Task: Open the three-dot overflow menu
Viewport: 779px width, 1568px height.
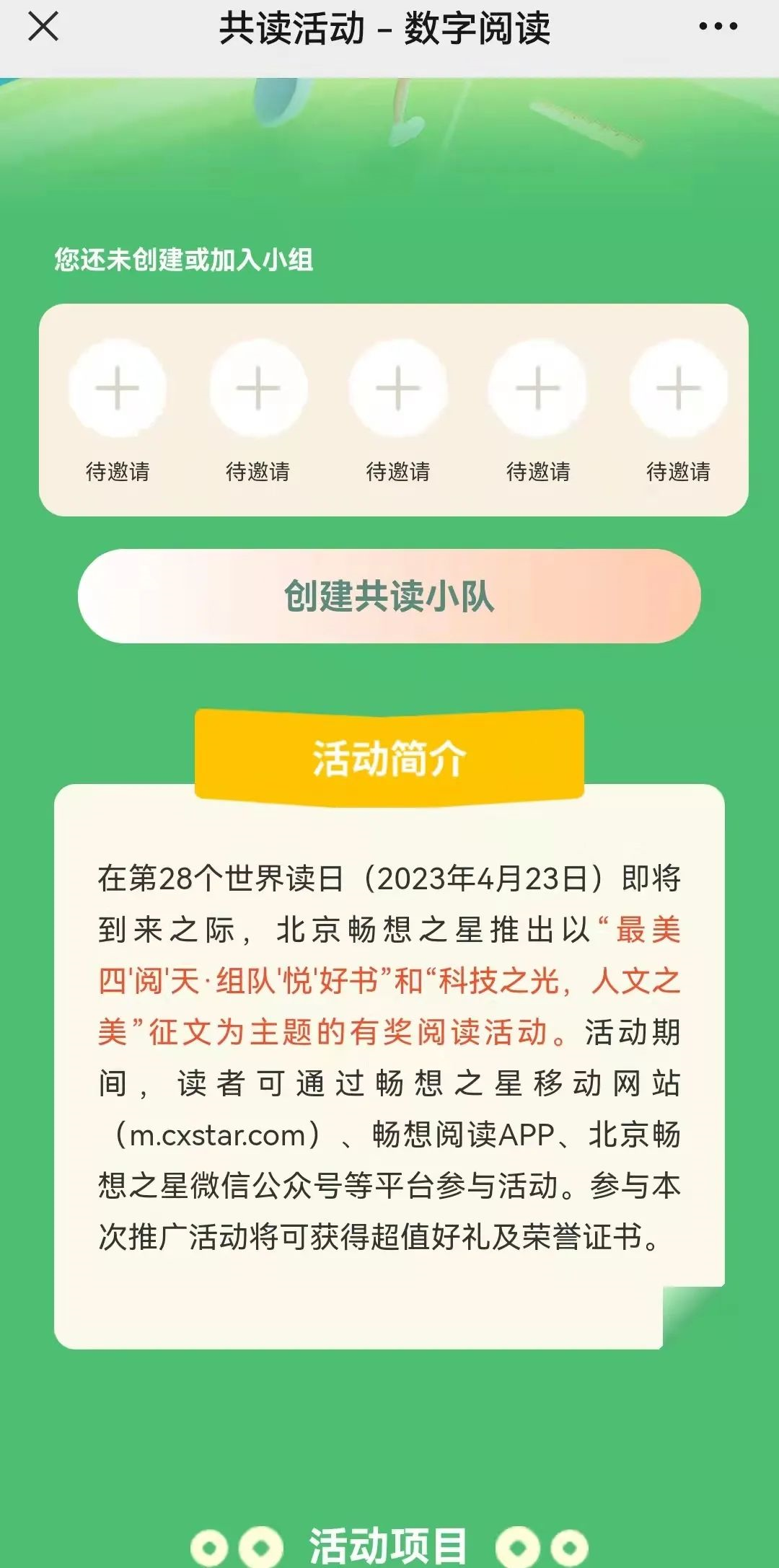Action: 718,27
